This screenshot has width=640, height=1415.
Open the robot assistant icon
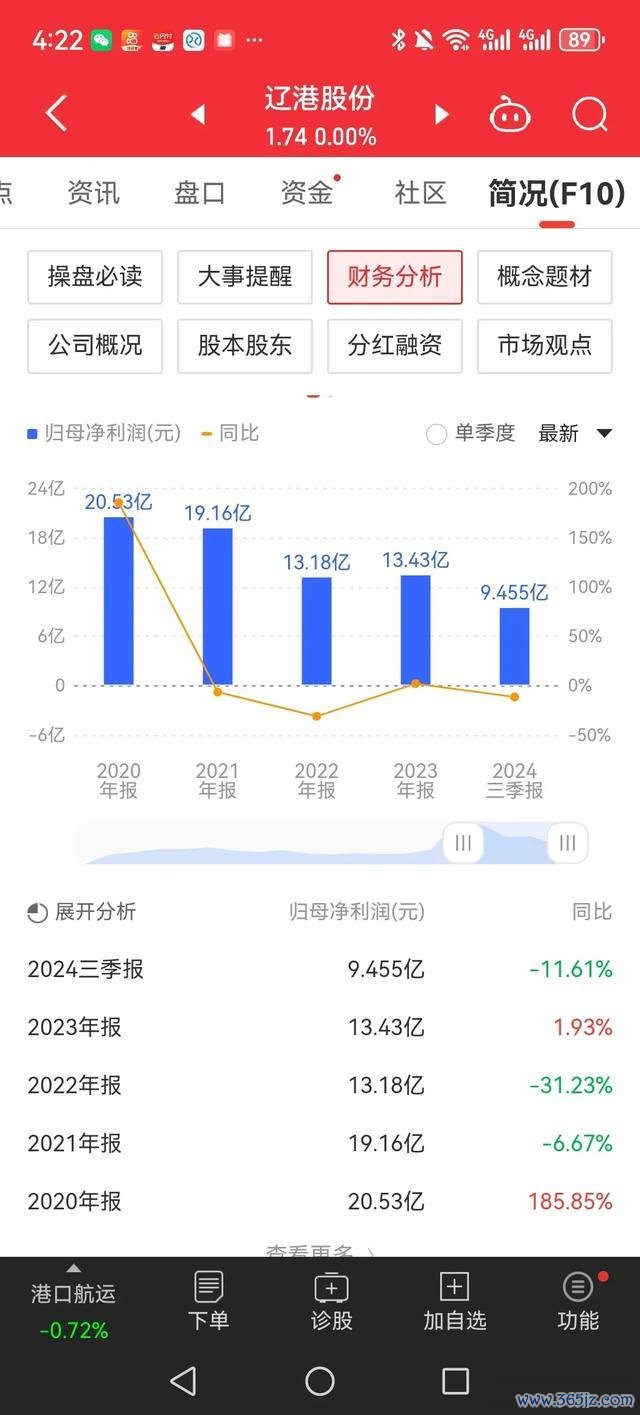[x=510, y=115]
